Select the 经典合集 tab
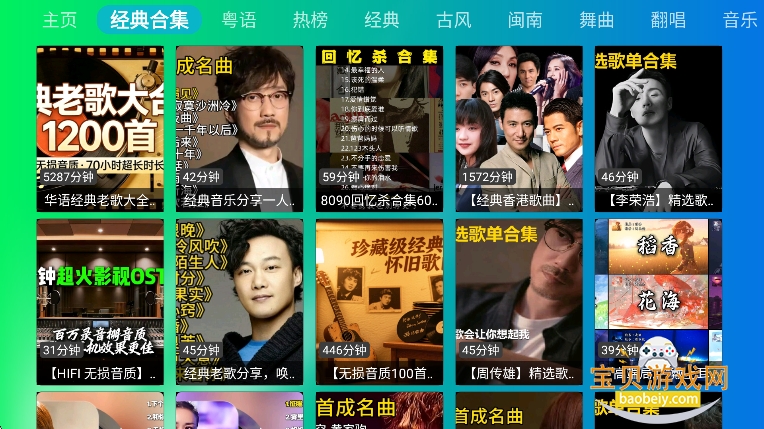The image size is (764, 429). 149,20
